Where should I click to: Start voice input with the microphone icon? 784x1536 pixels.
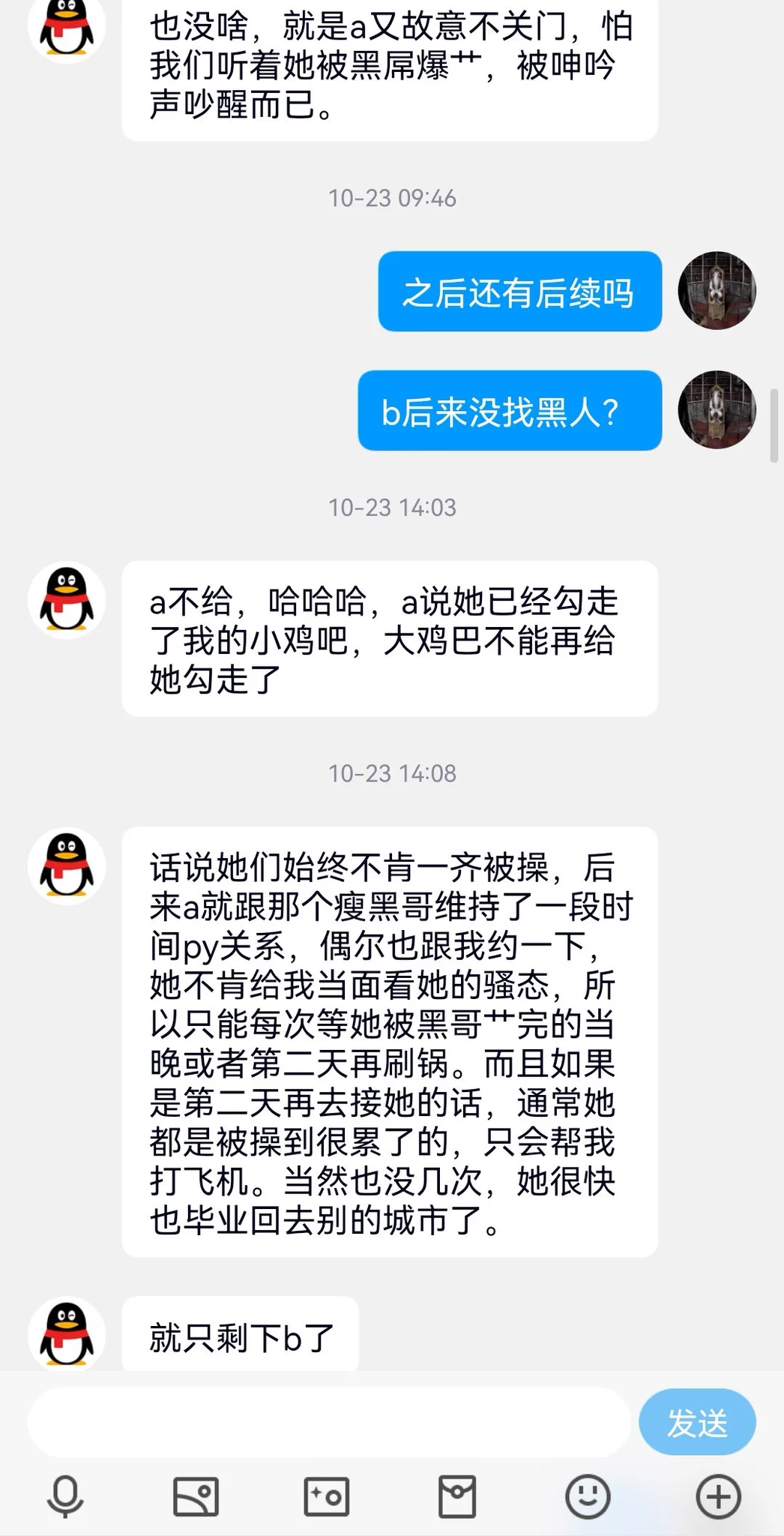[x=65, y=1497]
